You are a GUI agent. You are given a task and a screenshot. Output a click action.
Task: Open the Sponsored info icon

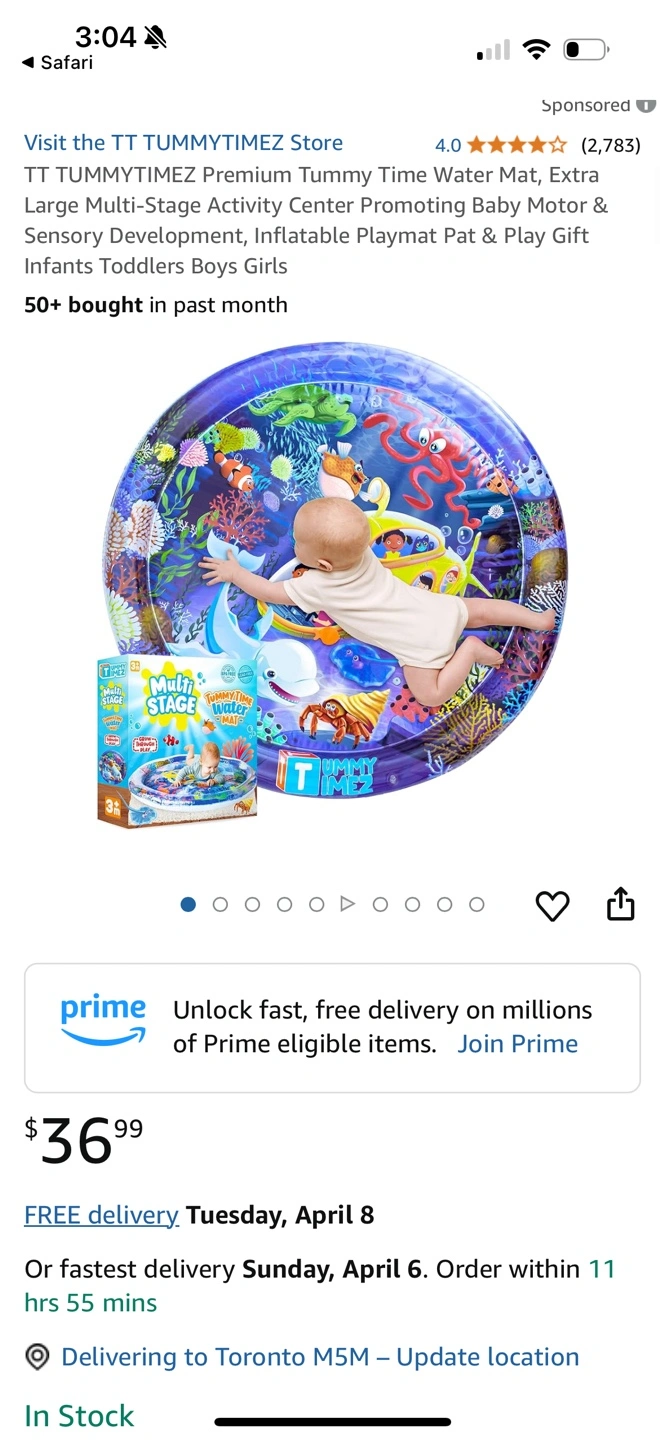click(x=646, y=105)
